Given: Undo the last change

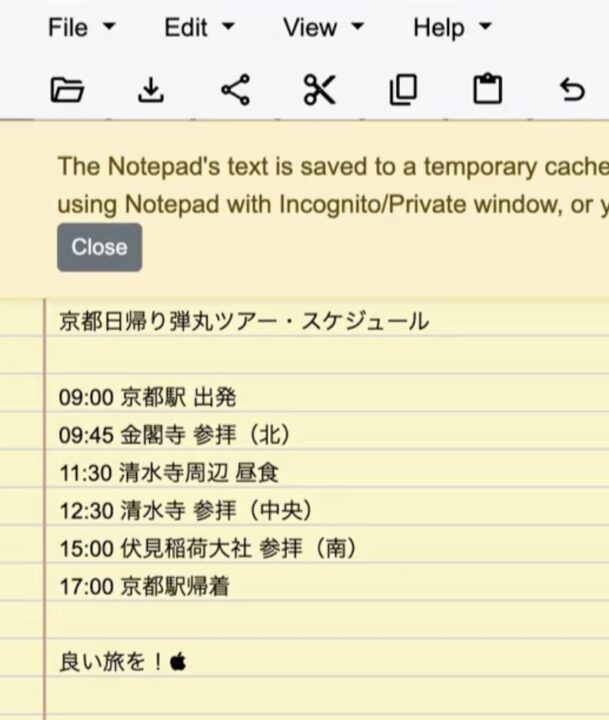Looking at the screenshot, I should coord(572,91).
